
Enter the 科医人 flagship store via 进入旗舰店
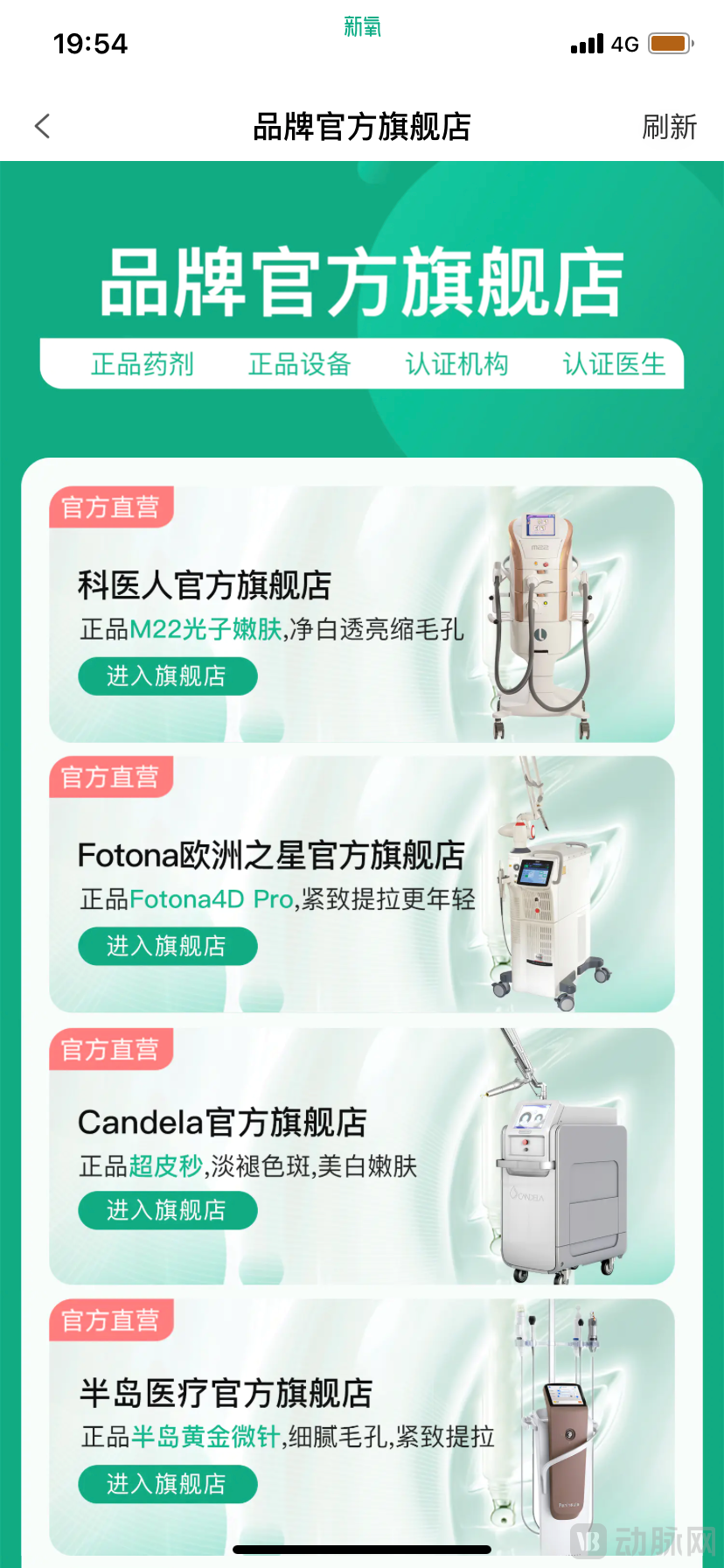tap(167, 676)
